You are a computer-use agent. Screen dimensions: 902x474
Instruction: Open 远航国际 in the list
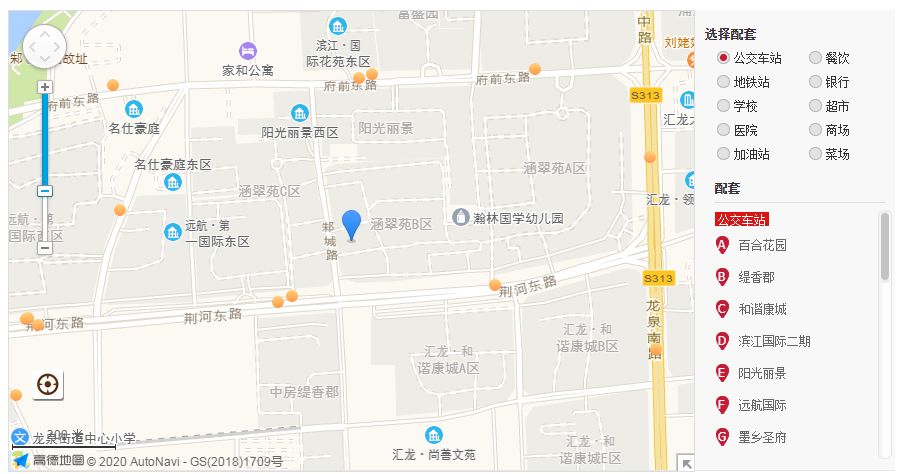pos(762,405)
